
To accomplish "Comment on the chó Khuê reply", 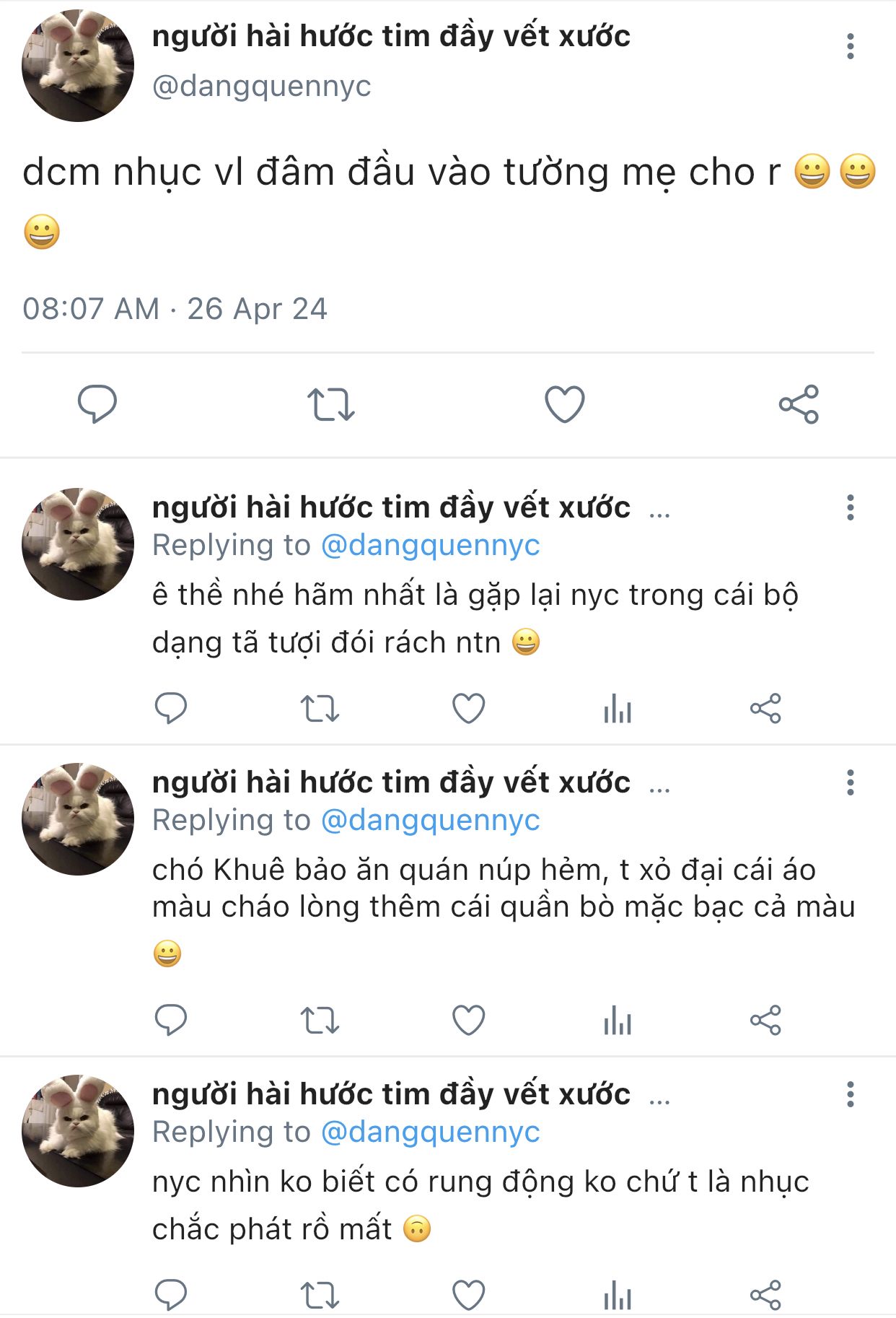I will tap(171, 1021).
